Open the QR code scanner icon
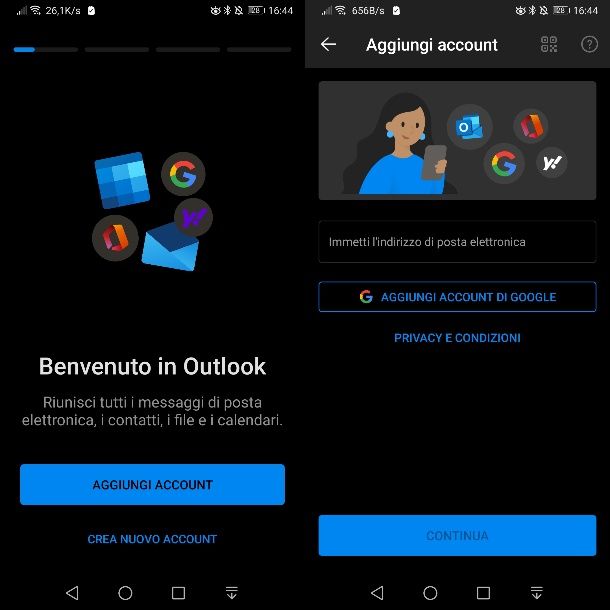The height and width of the screenshot is (610, 610). [548, 44]
